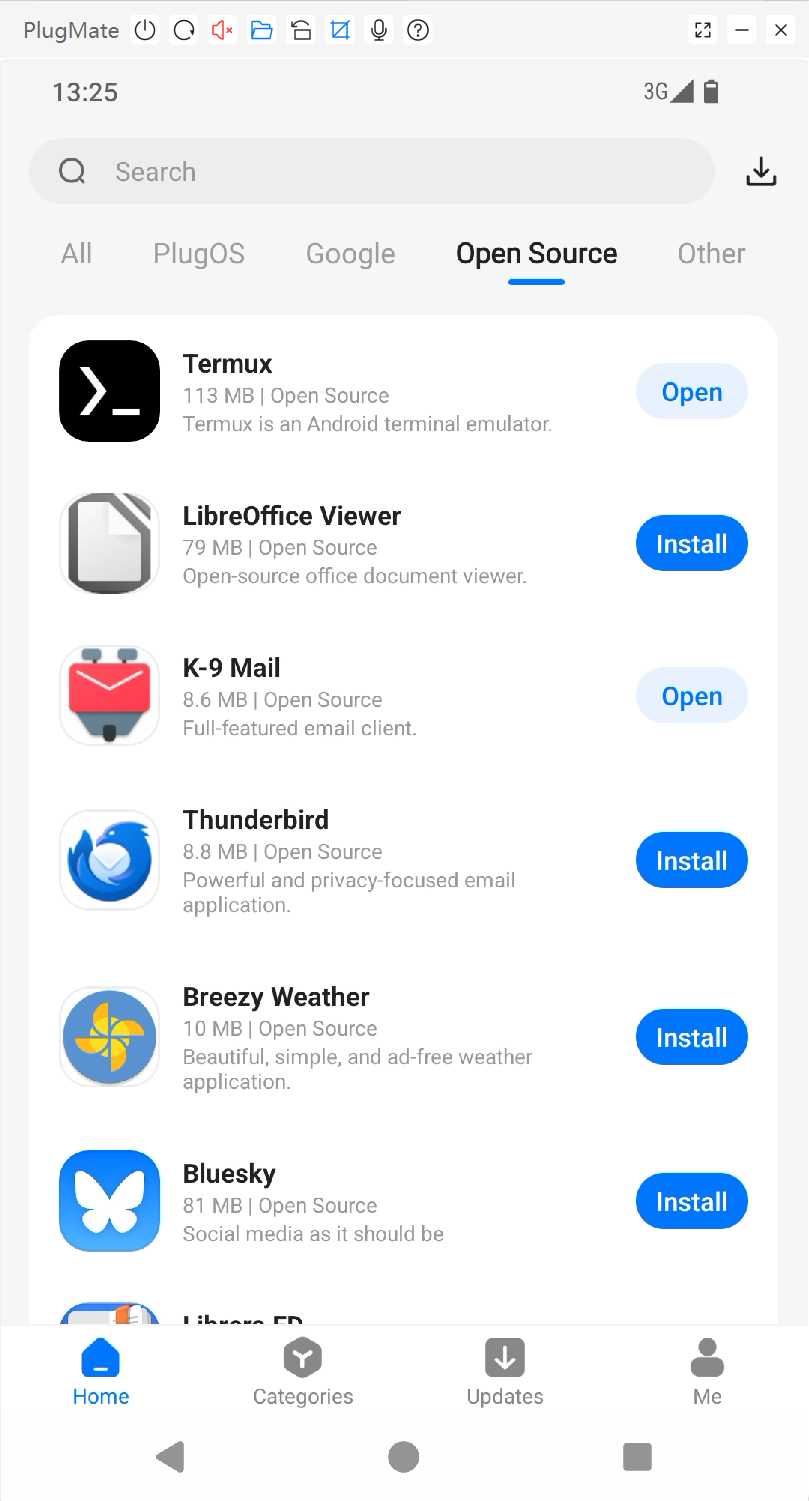This screenshot has width=809, height=1501.
Task: Select the Google tab
Action: (x=350, y=254)
